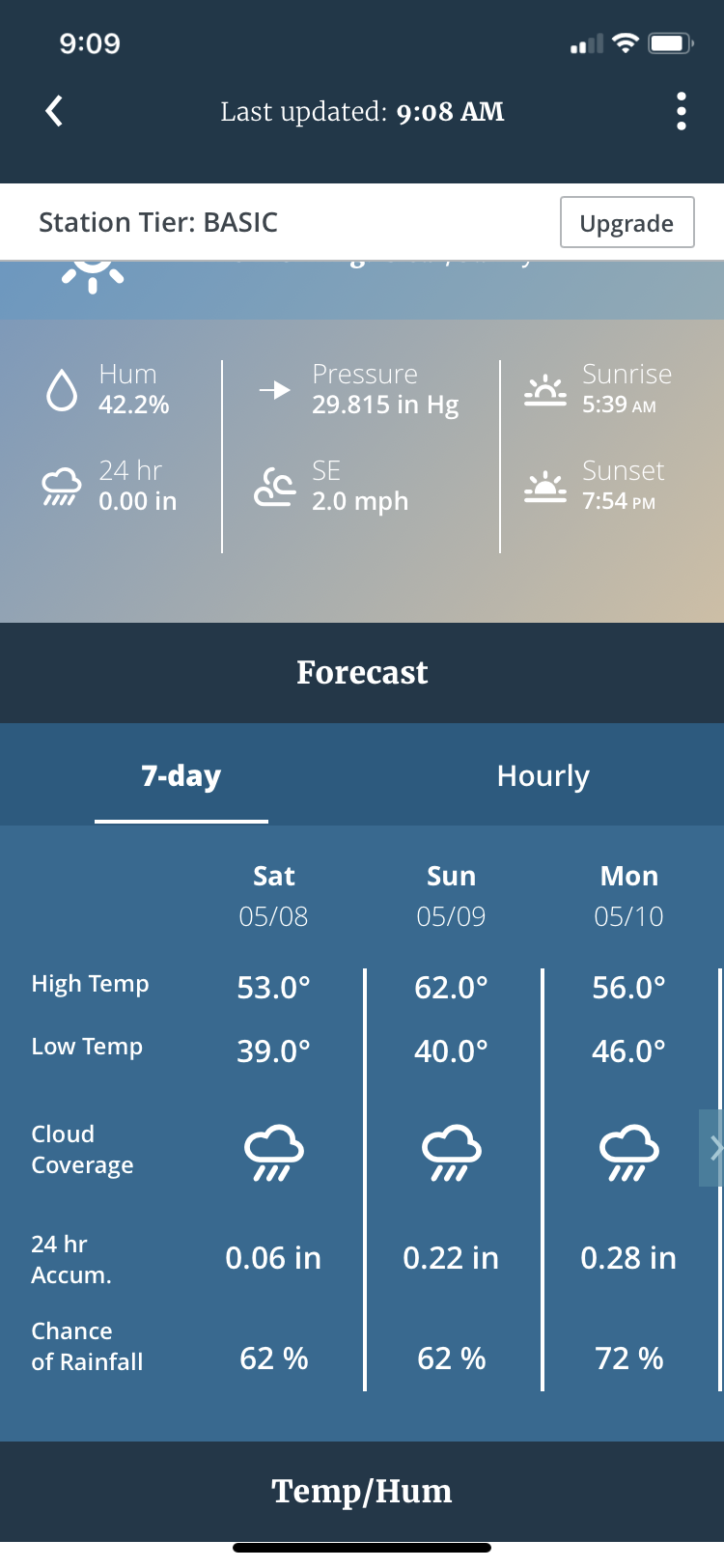This screenshot has height=1568, width=724.
Task: Select the 7-day forecast tab
Action: pos(181,775)
